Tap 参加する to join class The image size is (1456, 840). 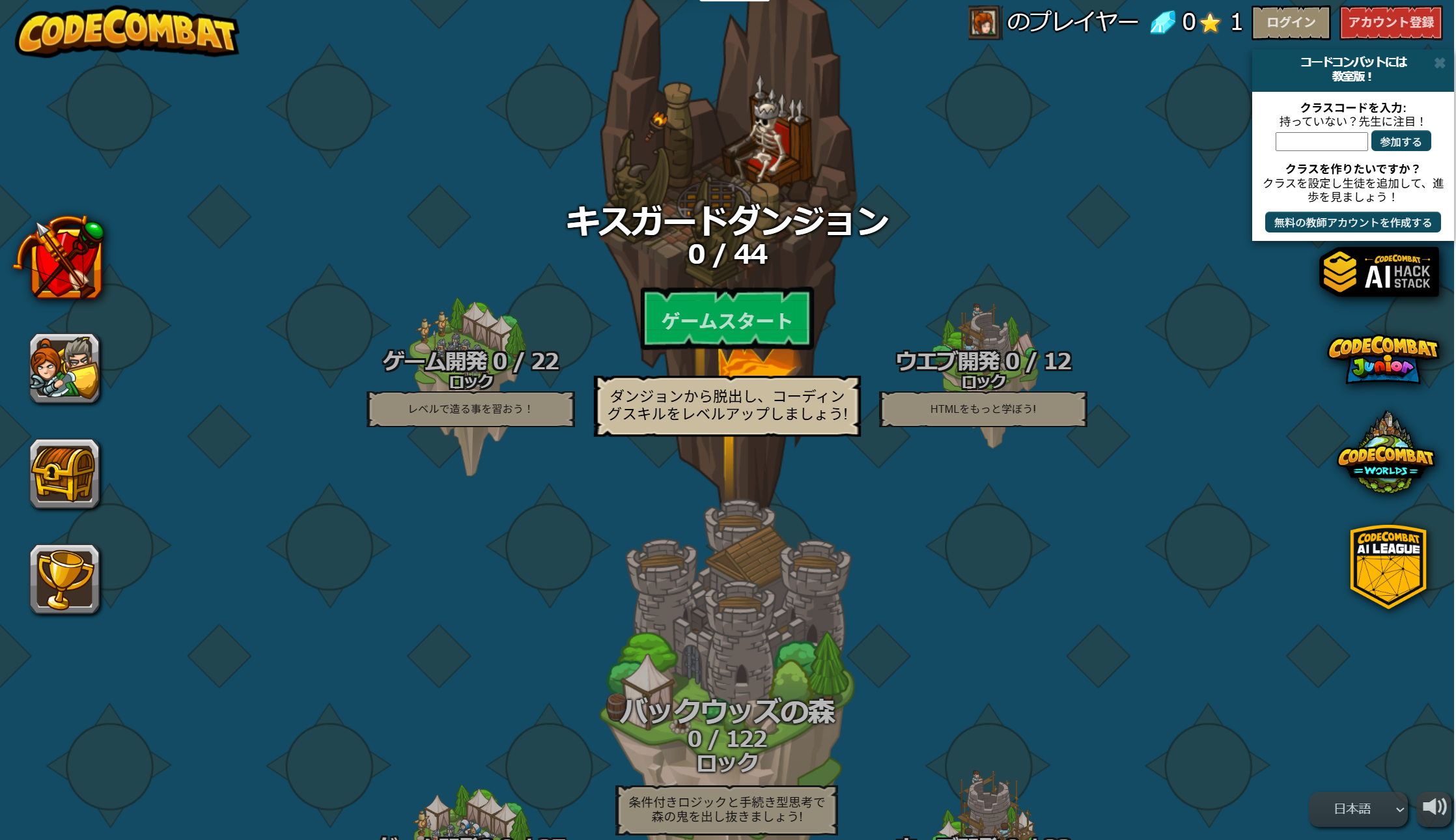[x=1401, y=141]
